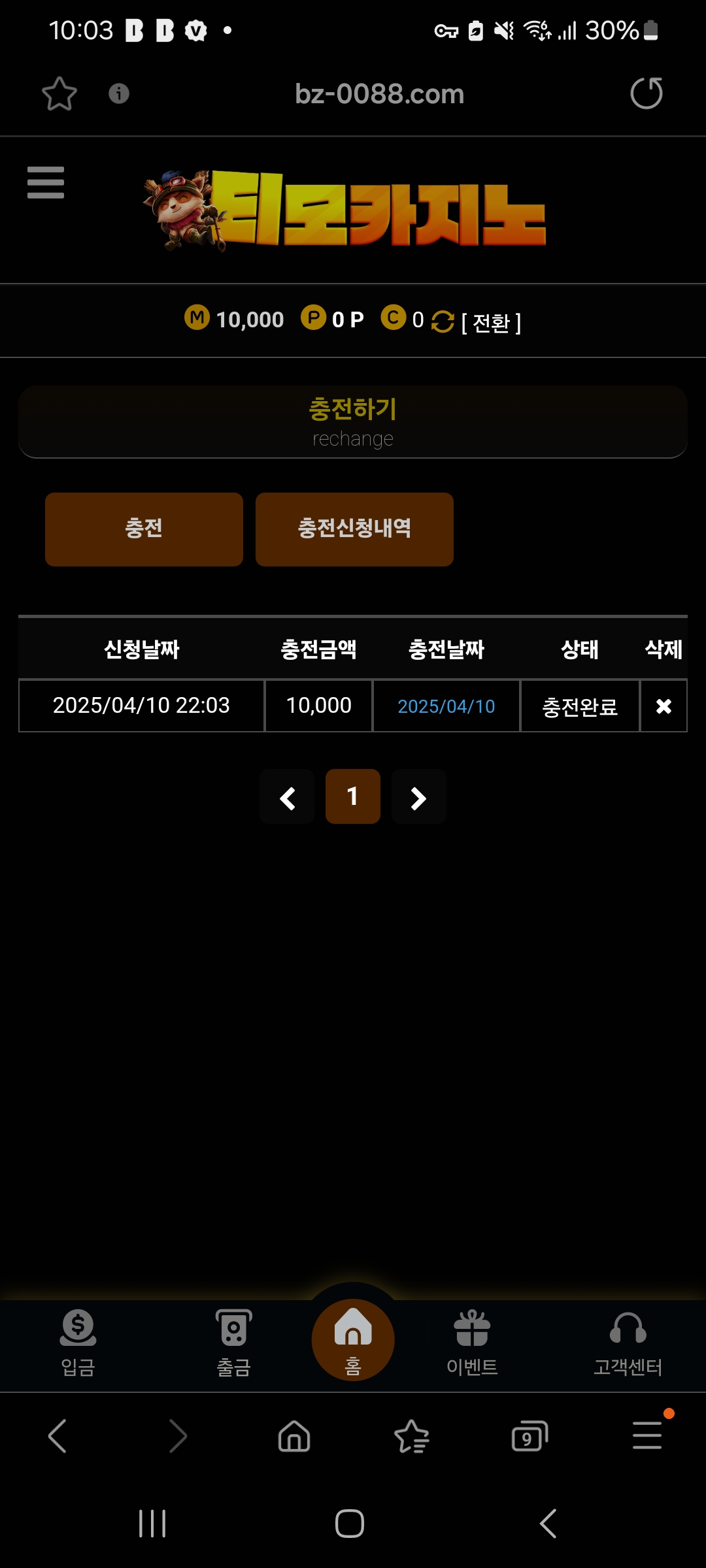Image resolution: width=706 pixels, height=1568 pixels.
Task: Open browser bookmarks list
Action: (x=412, y=1436)
